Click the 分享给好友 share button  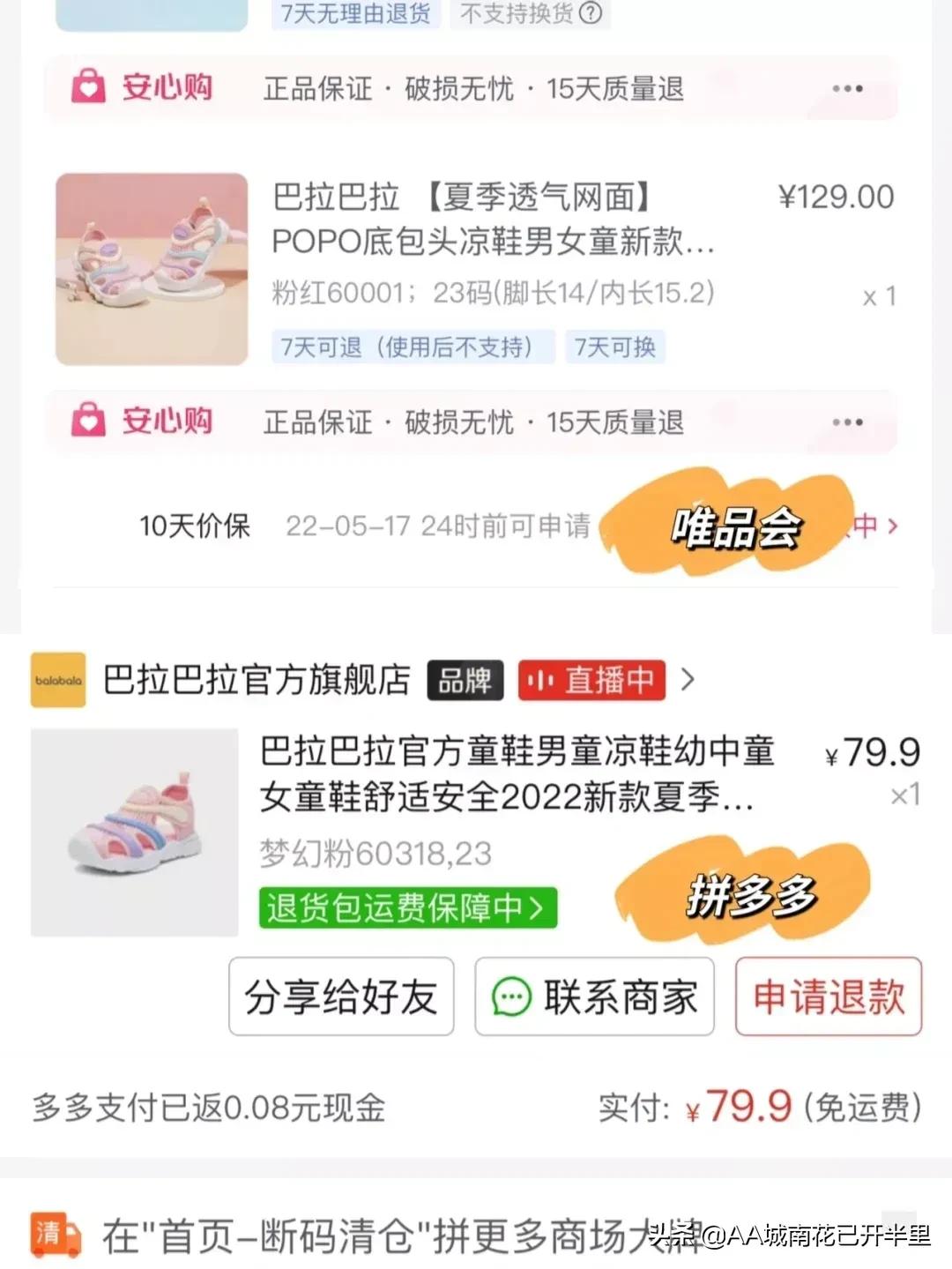341,997
